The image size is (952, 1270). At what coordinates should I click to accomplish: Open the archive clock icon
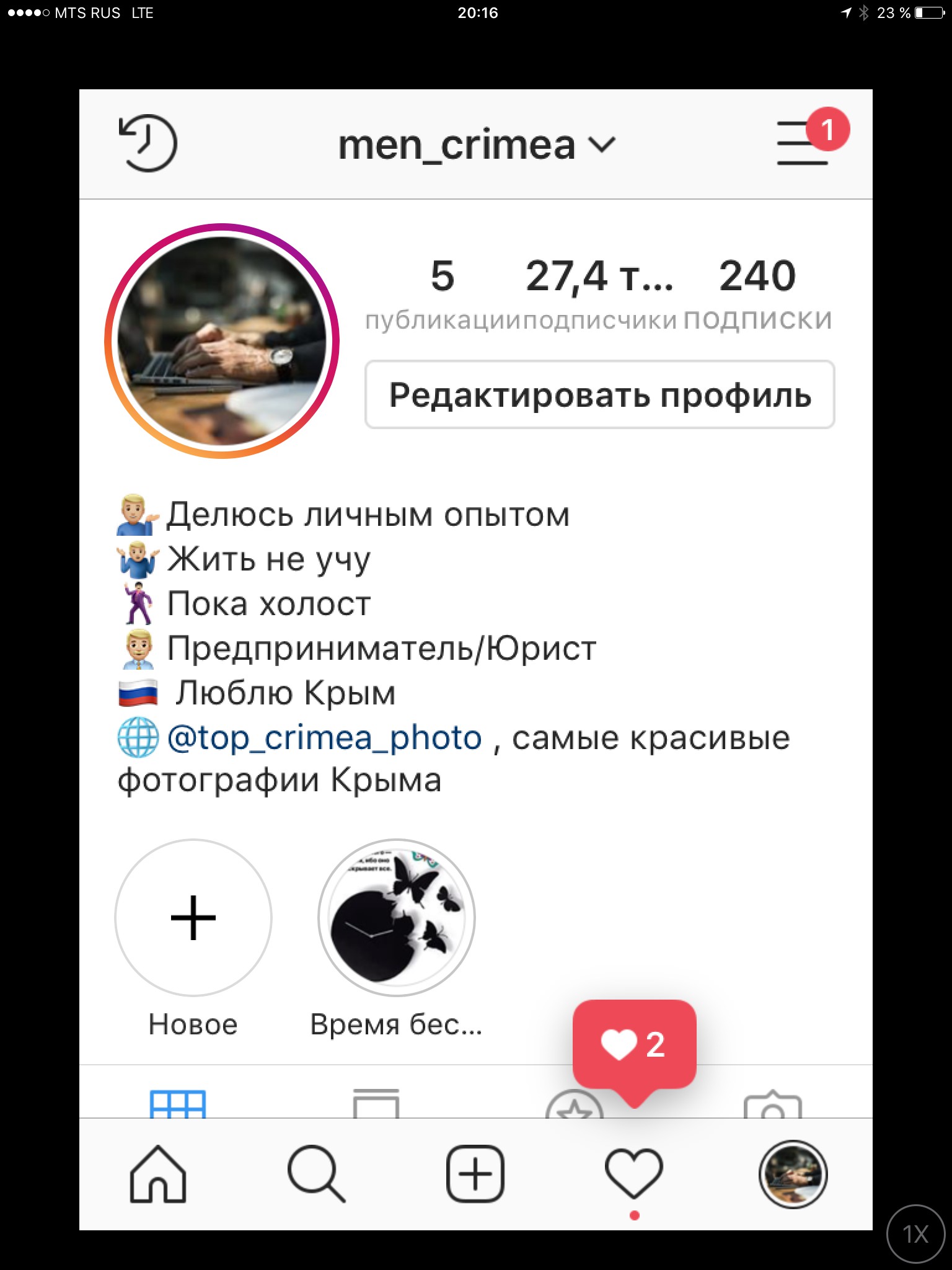[x=148, y=143]
